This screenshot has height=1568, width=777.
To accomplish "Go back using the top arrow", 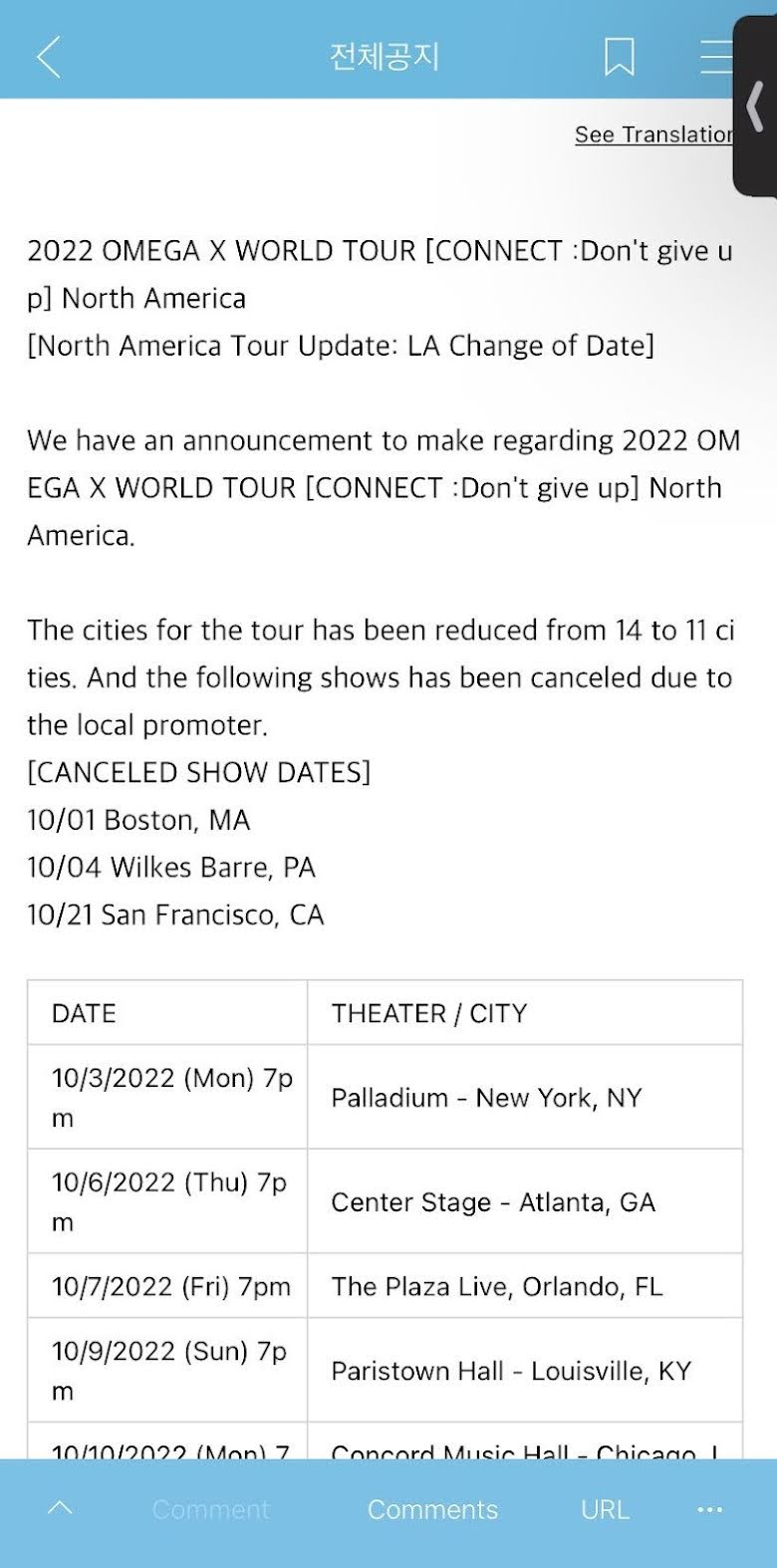I will (x=48, y=57).
